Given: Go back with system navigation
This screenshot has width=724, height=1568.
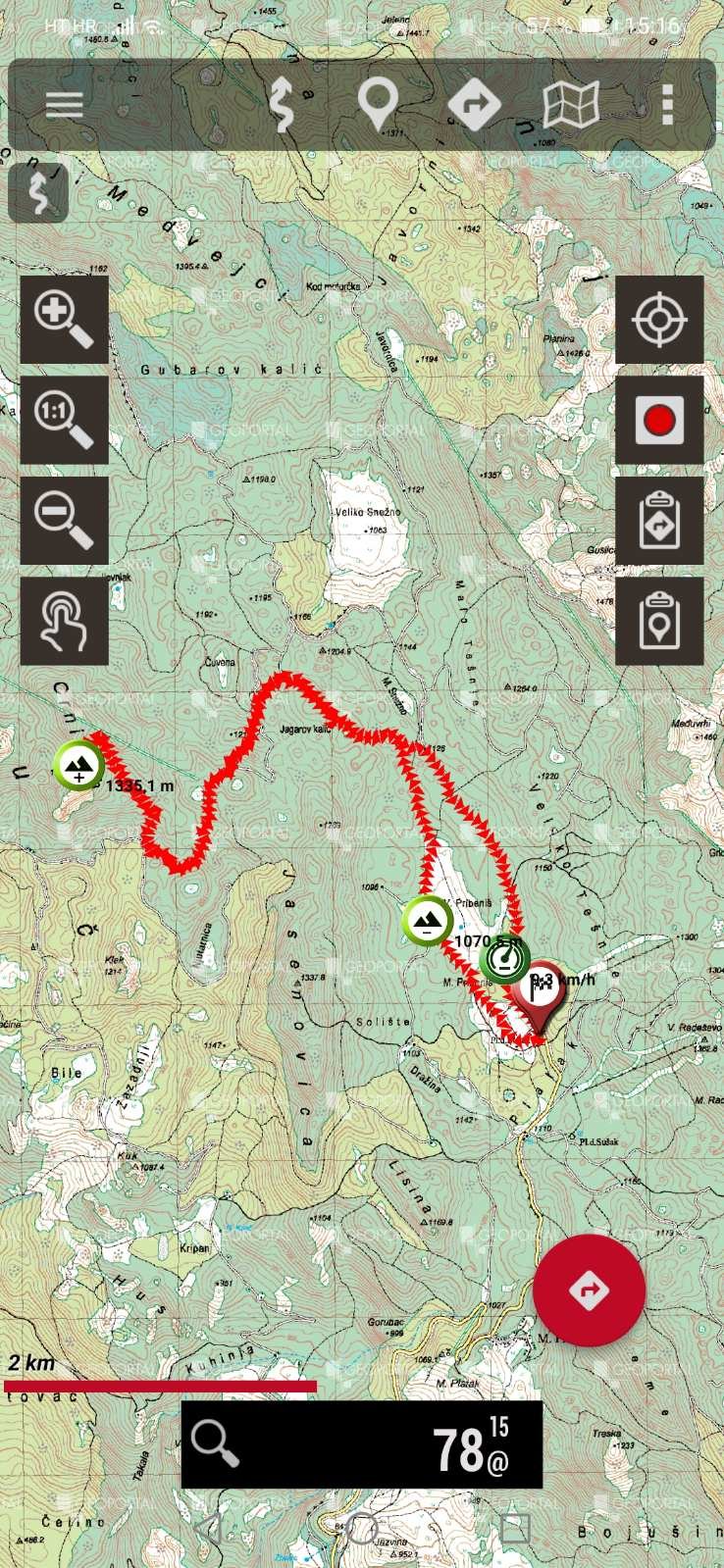Looking at the screenshot, I should (x=207, y=1528).
